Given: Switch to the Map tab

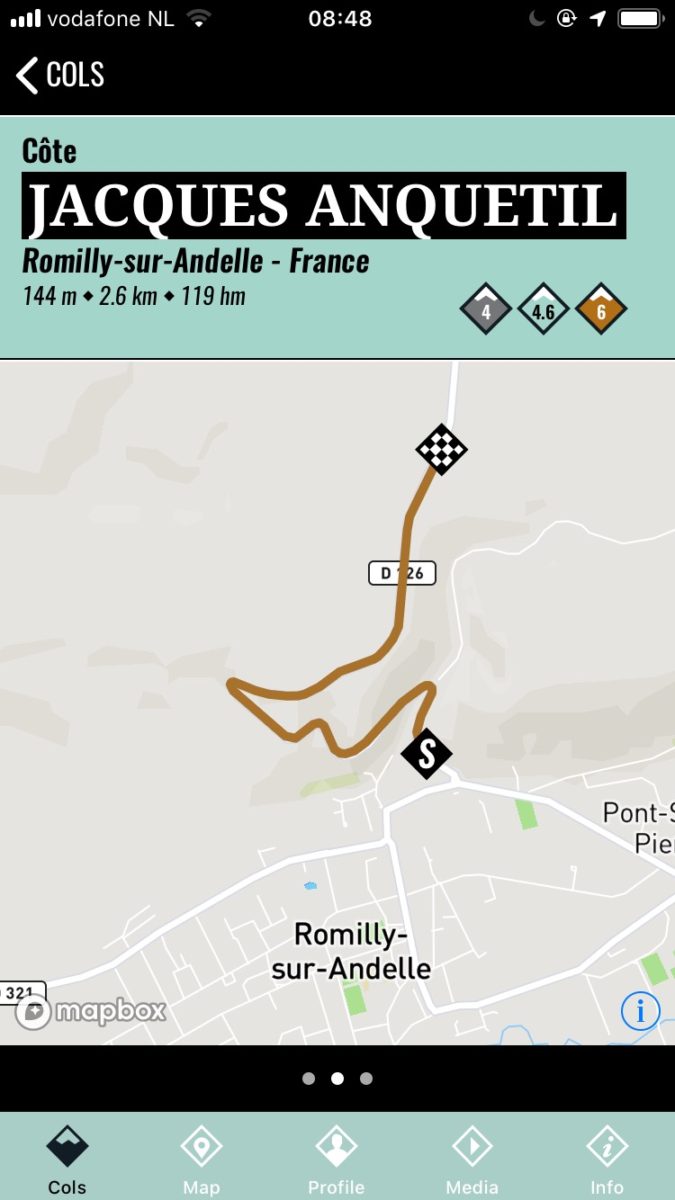Looking at the screenshot, I should pyautogui.click(x=201, y=1160).
